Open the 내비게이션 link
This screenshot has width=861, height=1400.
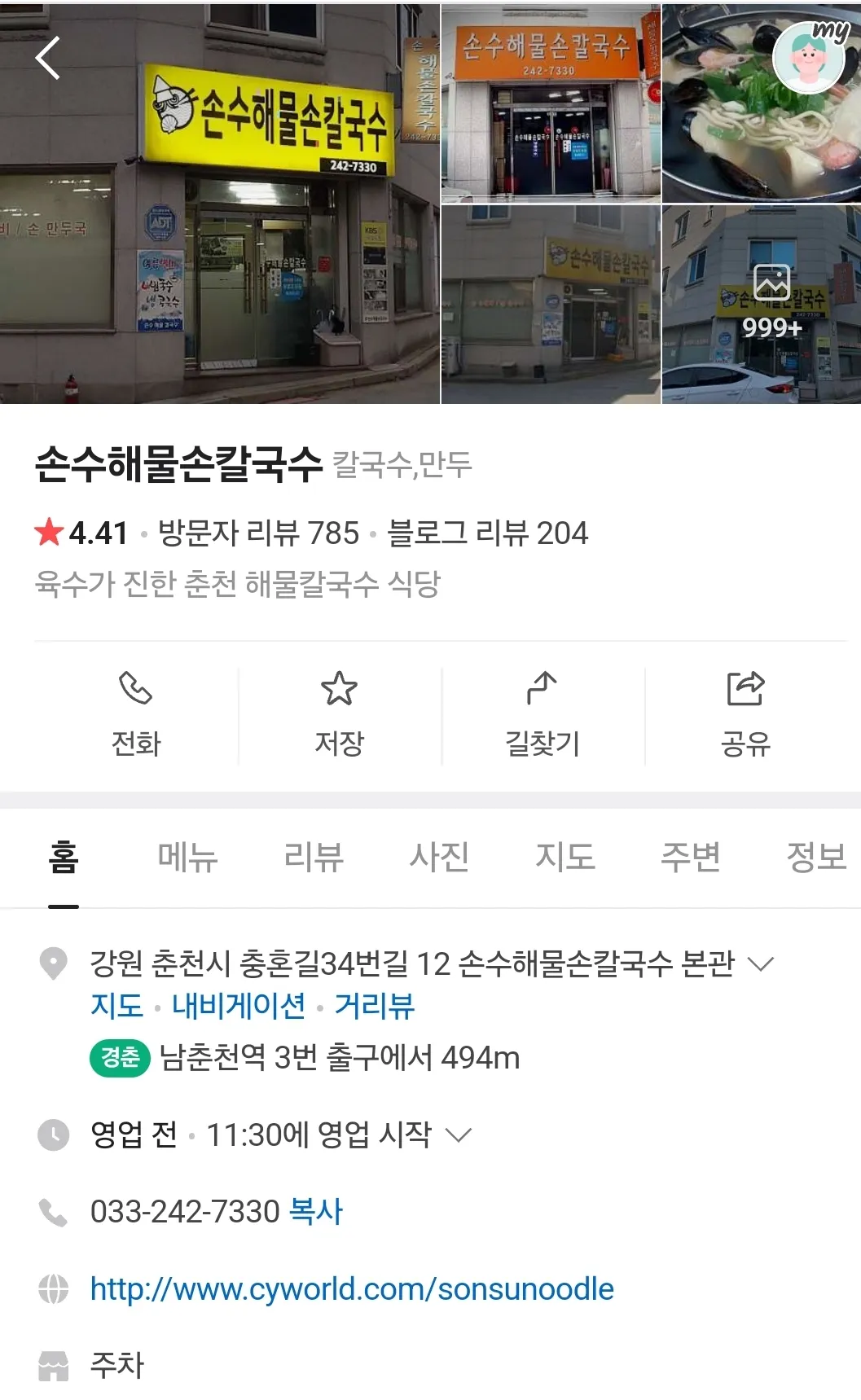pos(239,1007)
